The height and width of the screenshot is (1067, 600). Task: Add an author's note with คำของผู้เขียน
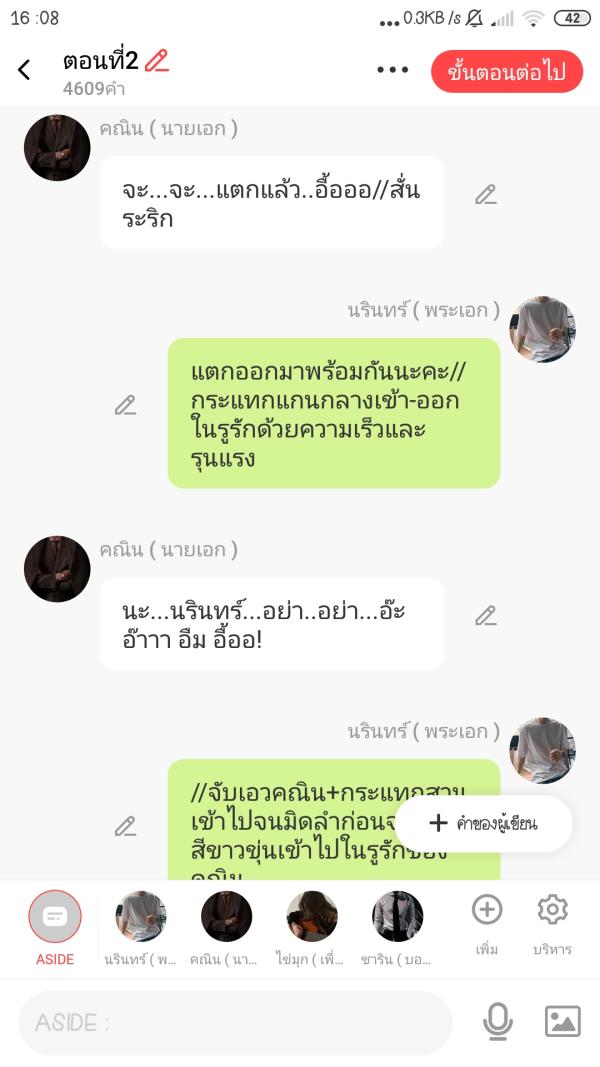(x=484, y=823)
